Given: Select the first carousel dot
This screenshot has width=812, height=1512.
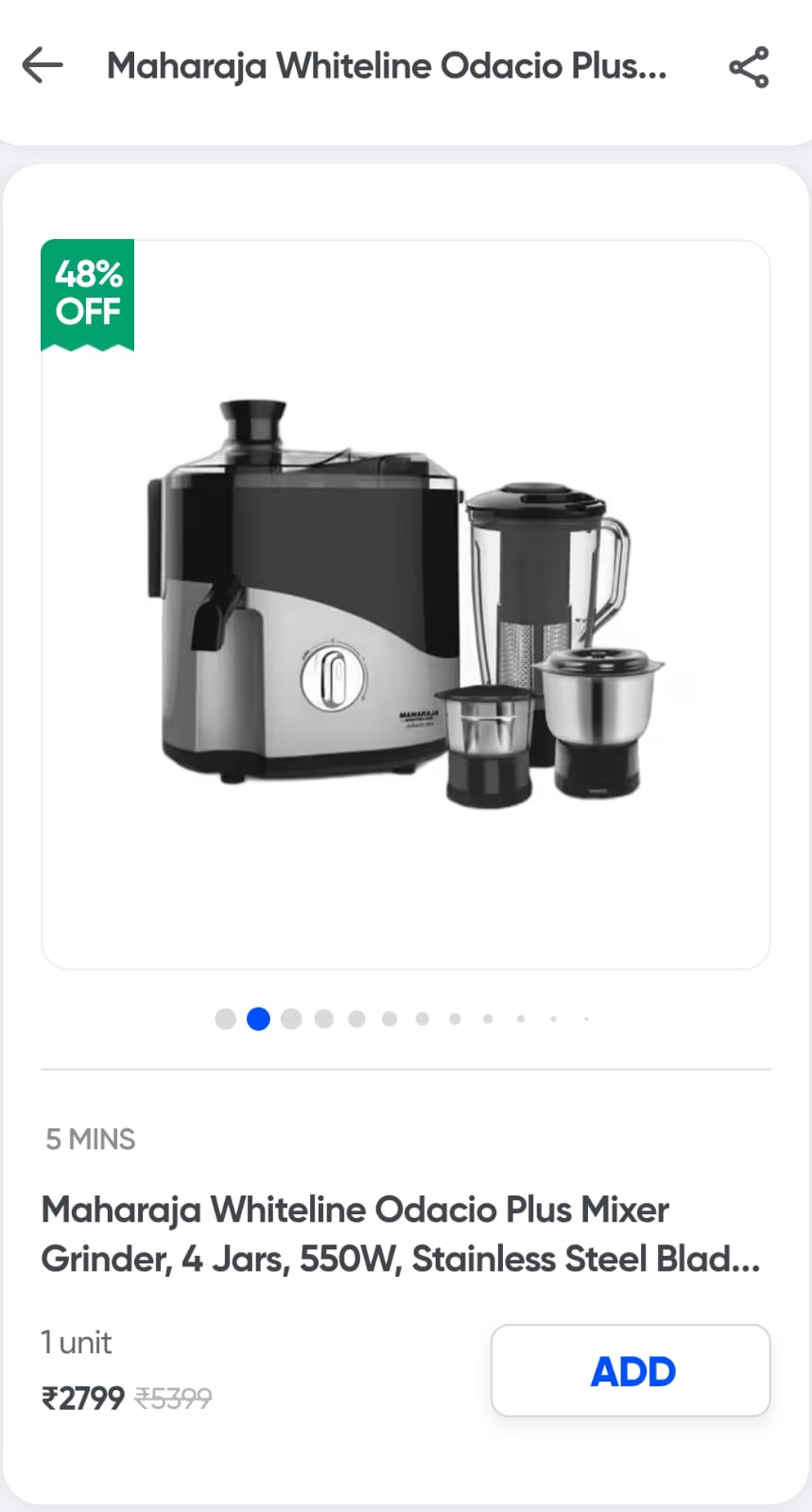Looking at the screenshot, I should pos(226,1019).
